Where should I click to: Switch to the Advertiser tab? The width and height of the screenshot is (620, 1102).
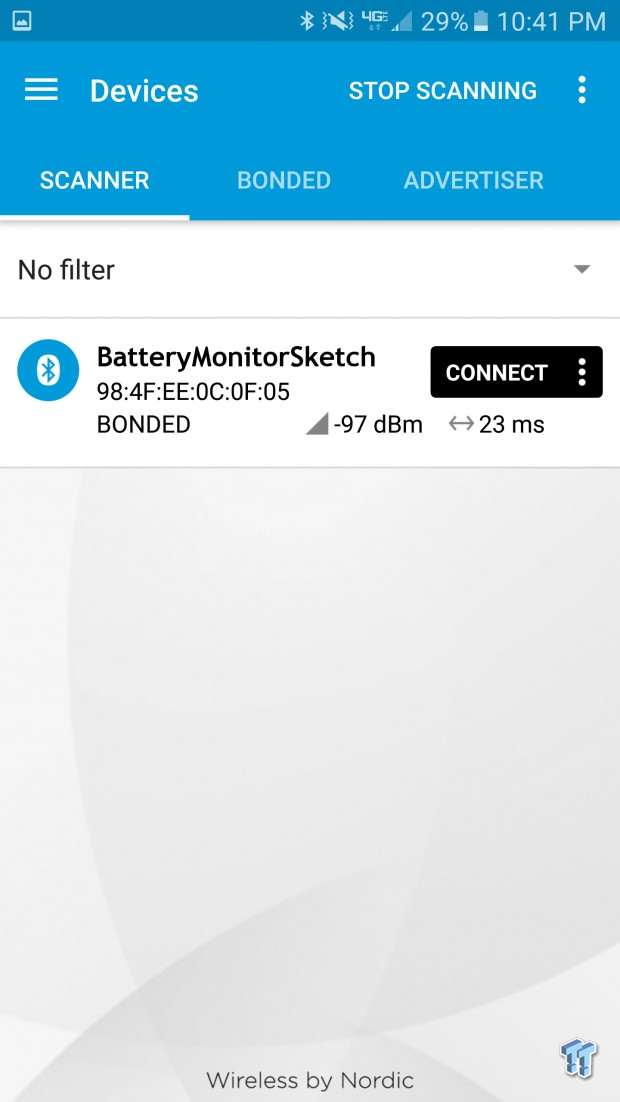[473, 181]
